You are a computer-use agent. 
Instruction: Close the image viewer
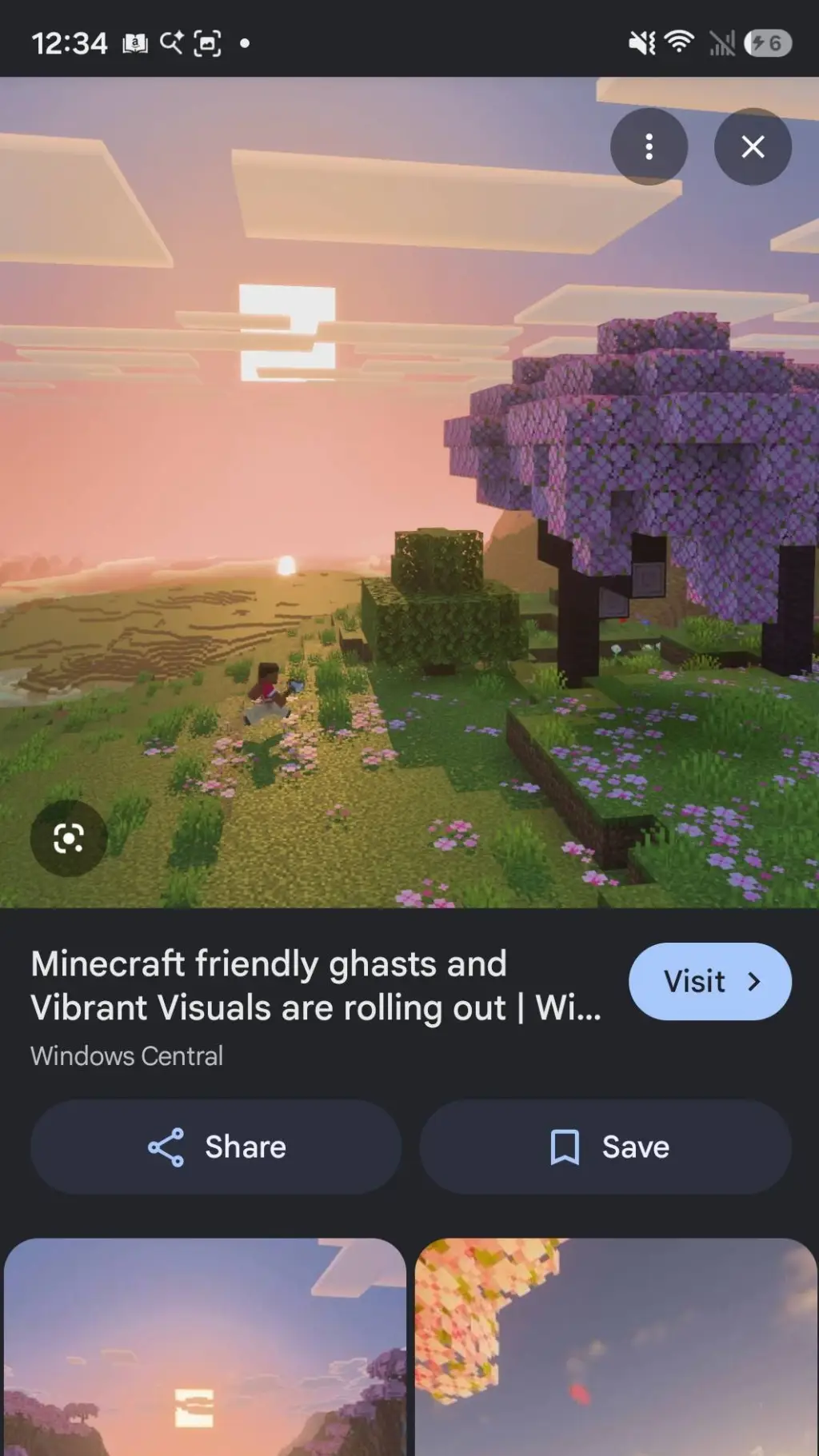(753, 147)
